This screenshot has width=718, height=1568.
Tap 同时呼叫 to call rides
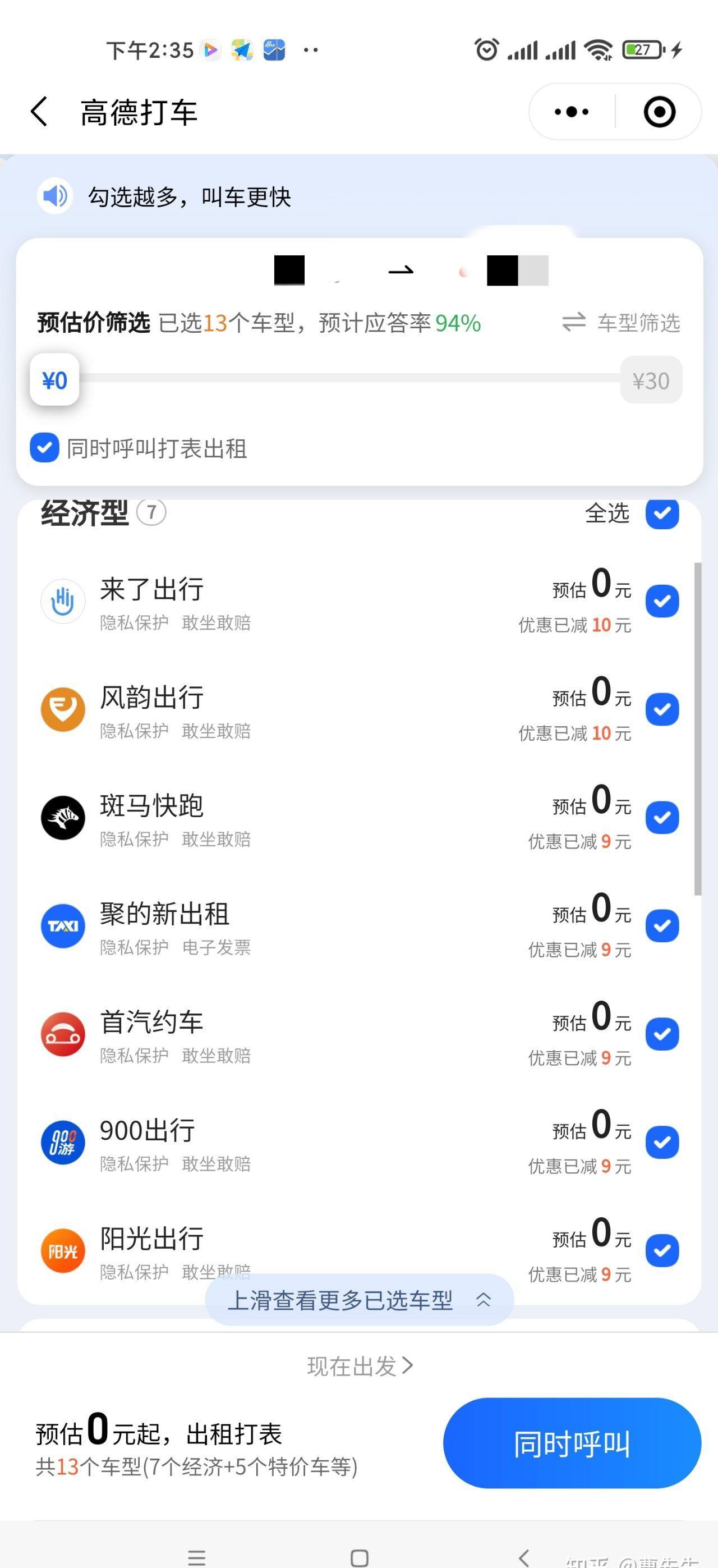click(x=572, y=1444)
